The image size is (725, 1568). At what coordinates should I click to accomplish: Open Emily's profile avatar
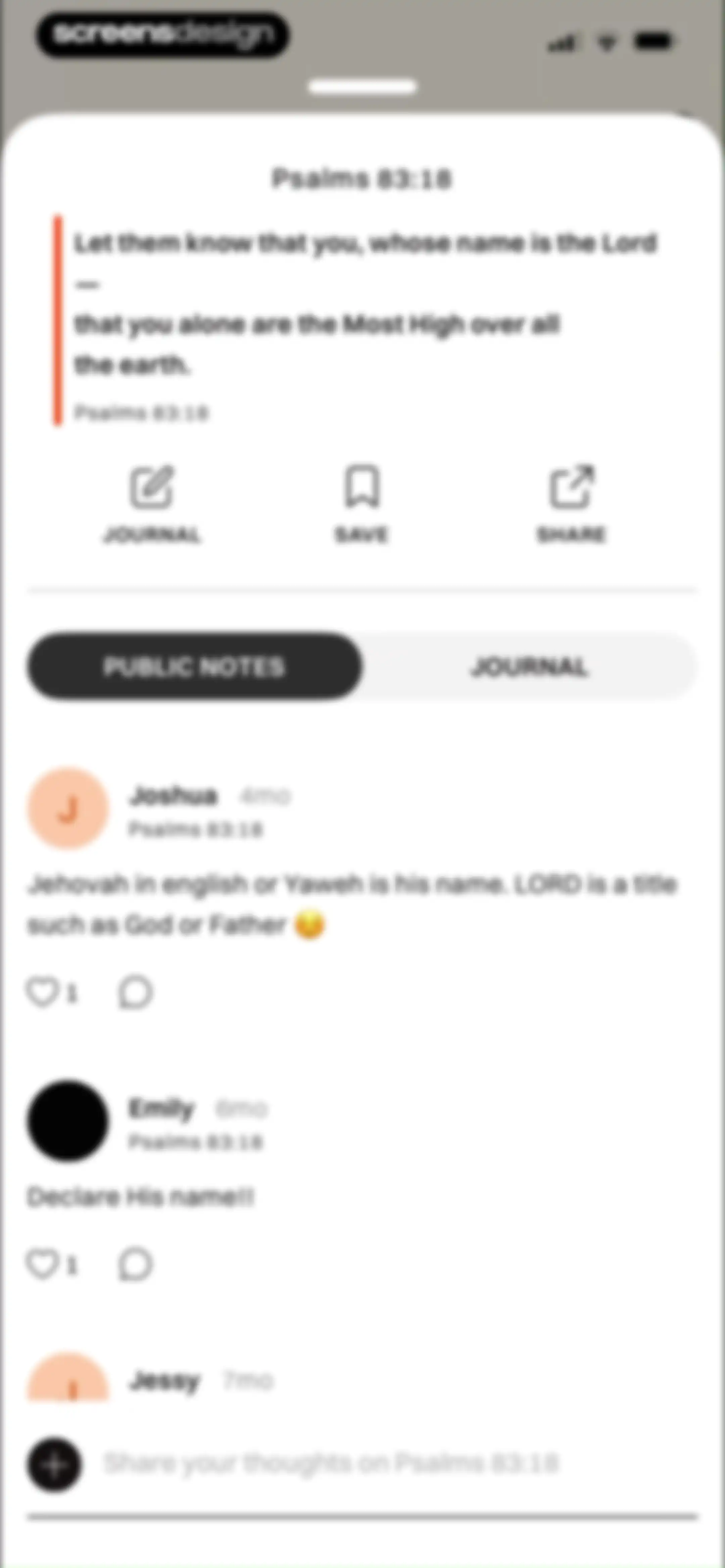67,1121
